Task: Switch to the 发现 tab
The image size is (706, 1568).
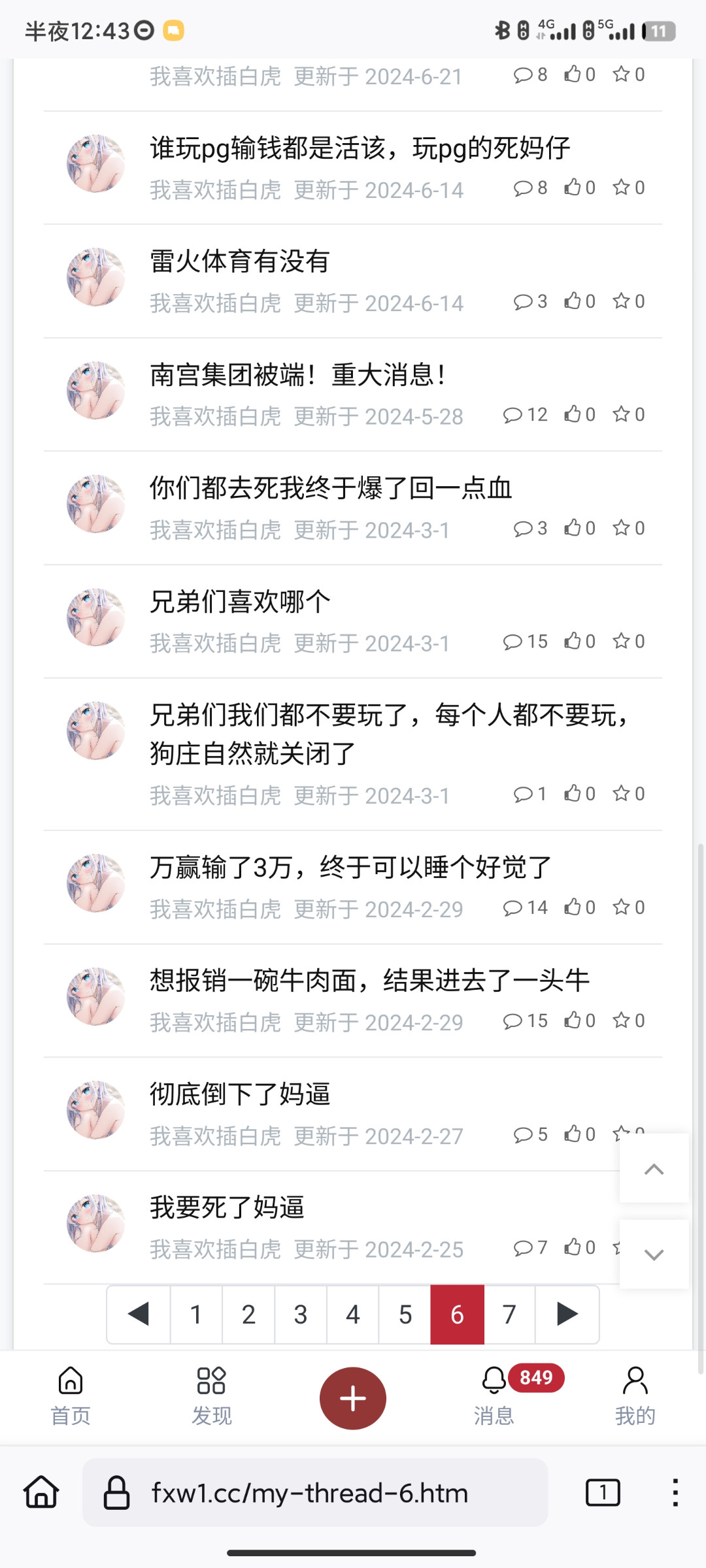Action: click(211, 1397)
